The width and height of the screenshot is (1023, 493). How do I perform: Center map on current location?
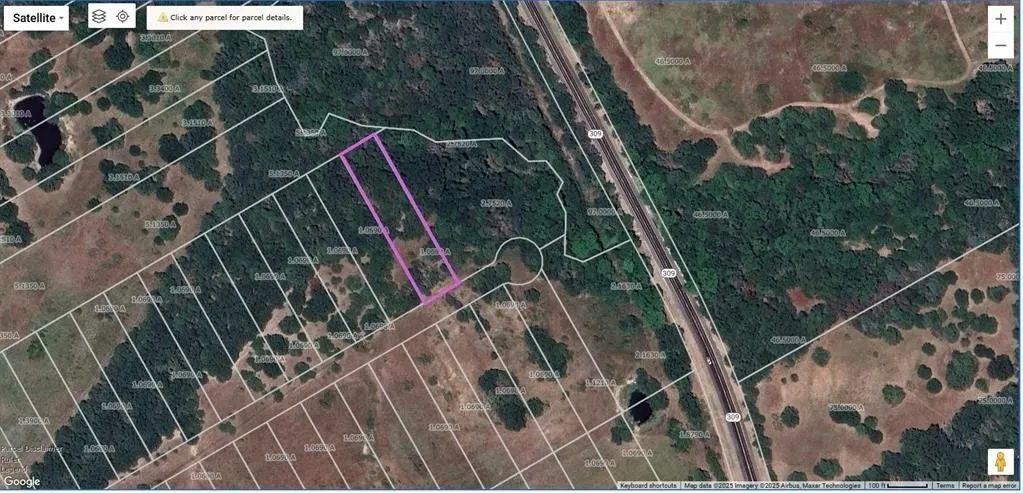click(x=122, y=16)
